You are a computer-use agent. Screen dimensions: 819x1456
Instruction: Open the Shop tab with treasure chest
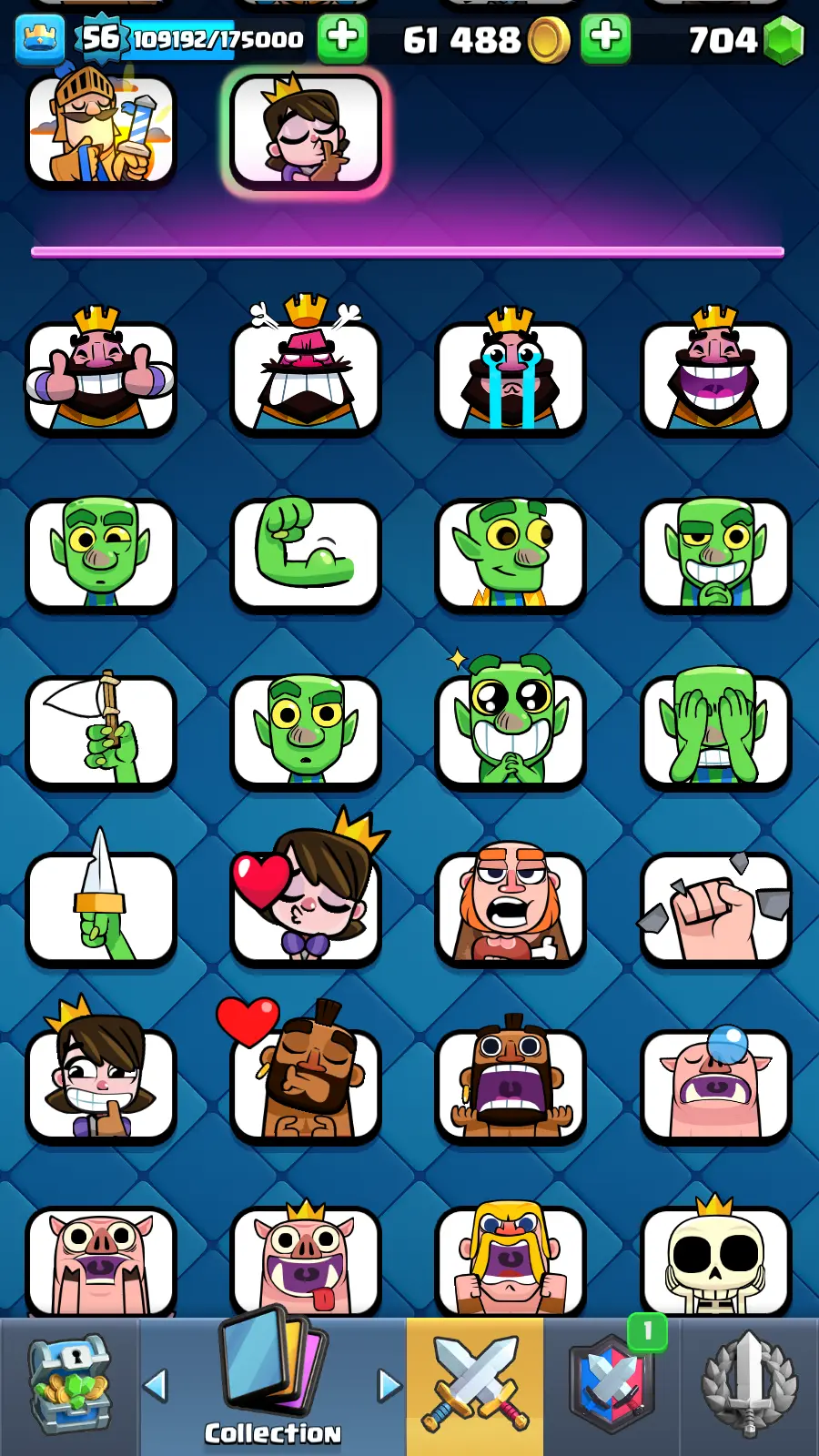coord(69,1385)
